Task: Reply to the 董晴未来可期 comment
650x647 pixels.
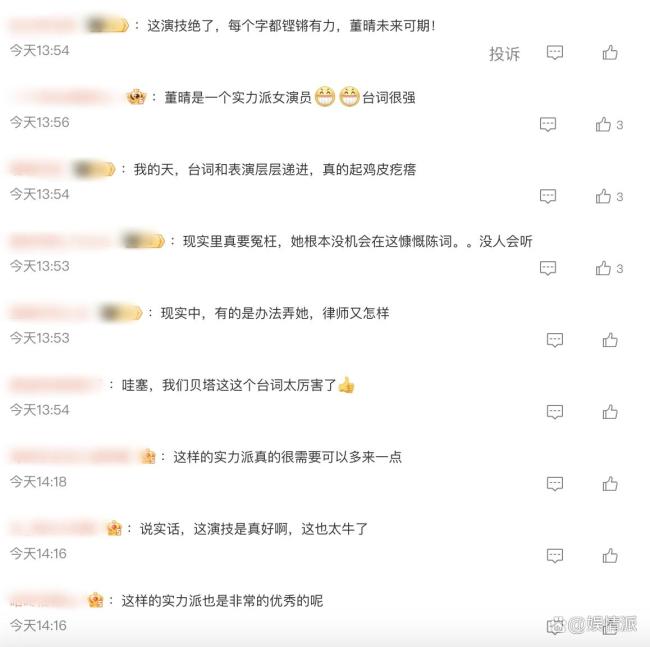Action: [x=555, y=53]
